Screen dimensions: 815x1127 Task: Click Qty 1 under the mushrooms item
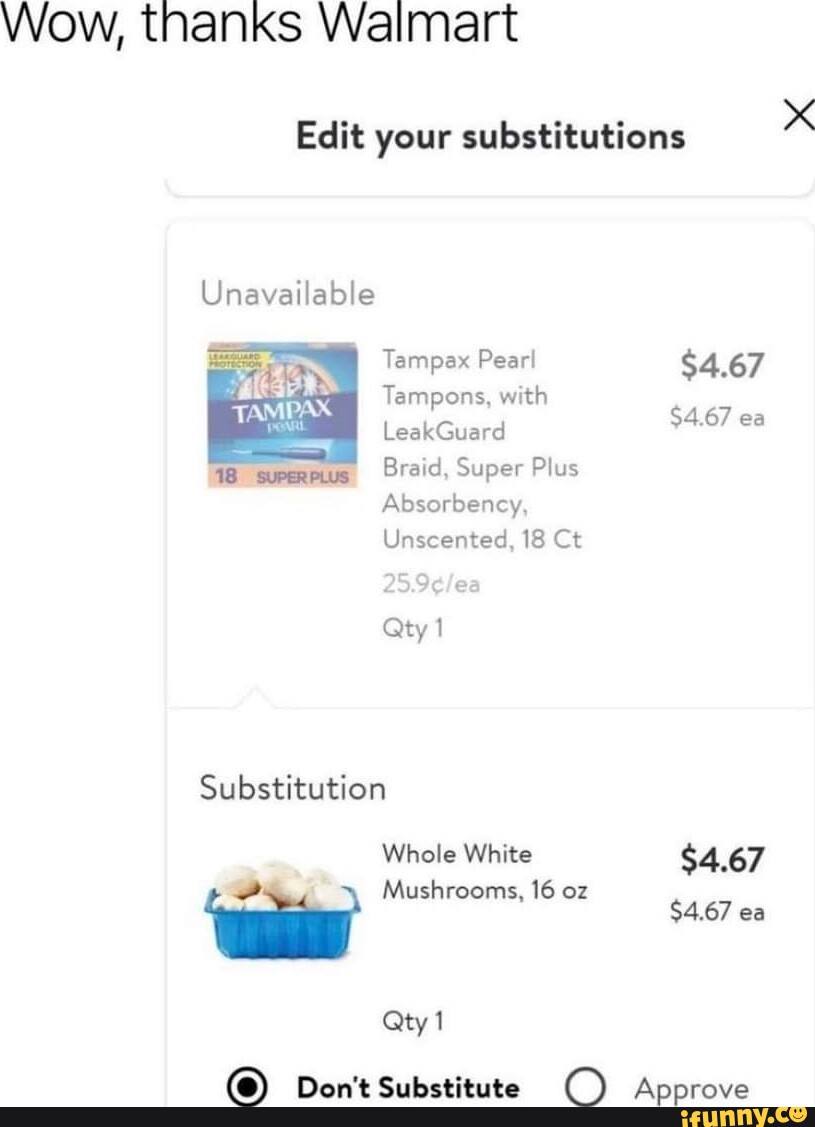tap(413, 1021)
